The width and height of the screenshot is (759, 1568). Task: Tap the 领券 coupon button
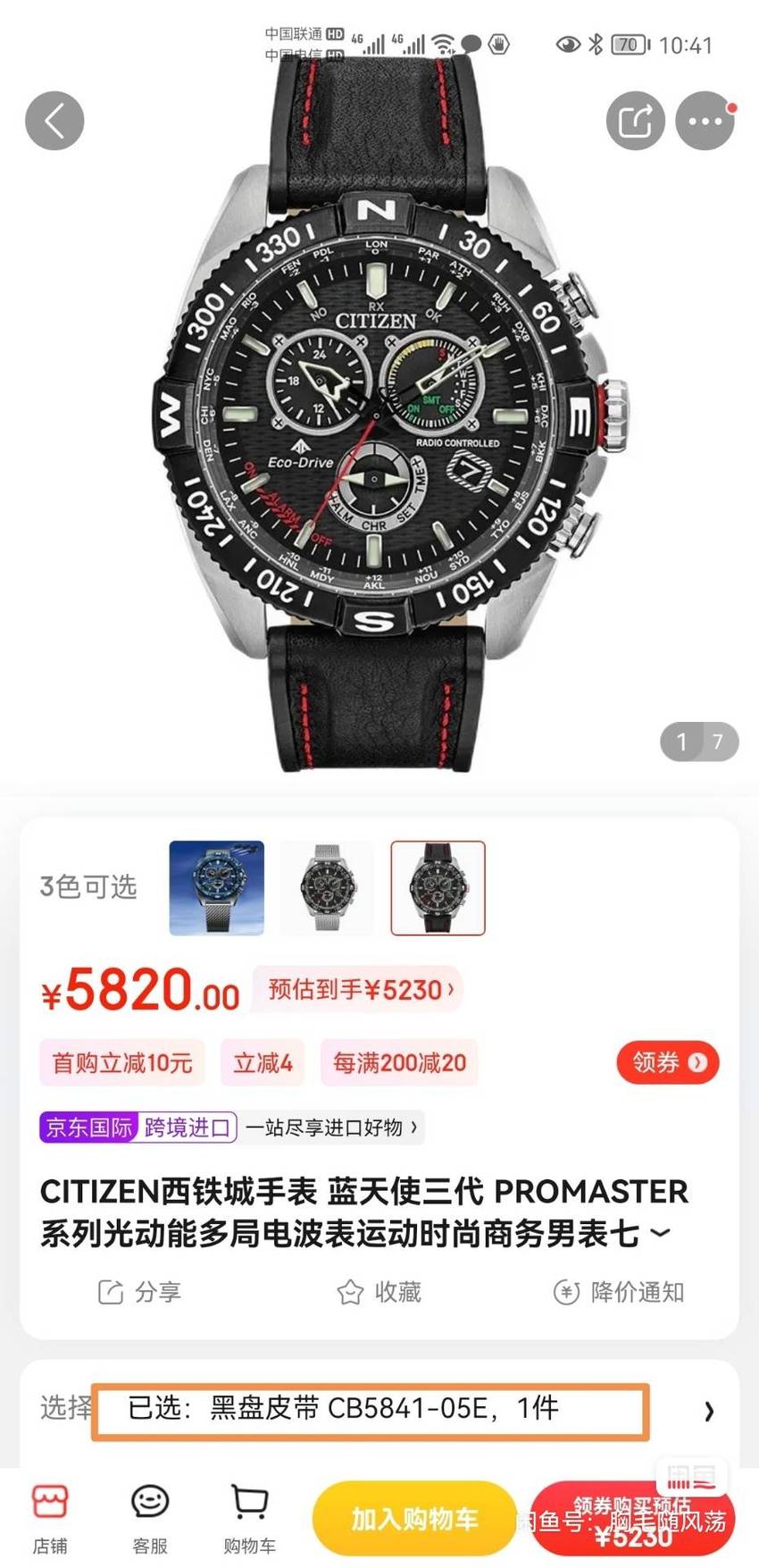[668, 1062]
